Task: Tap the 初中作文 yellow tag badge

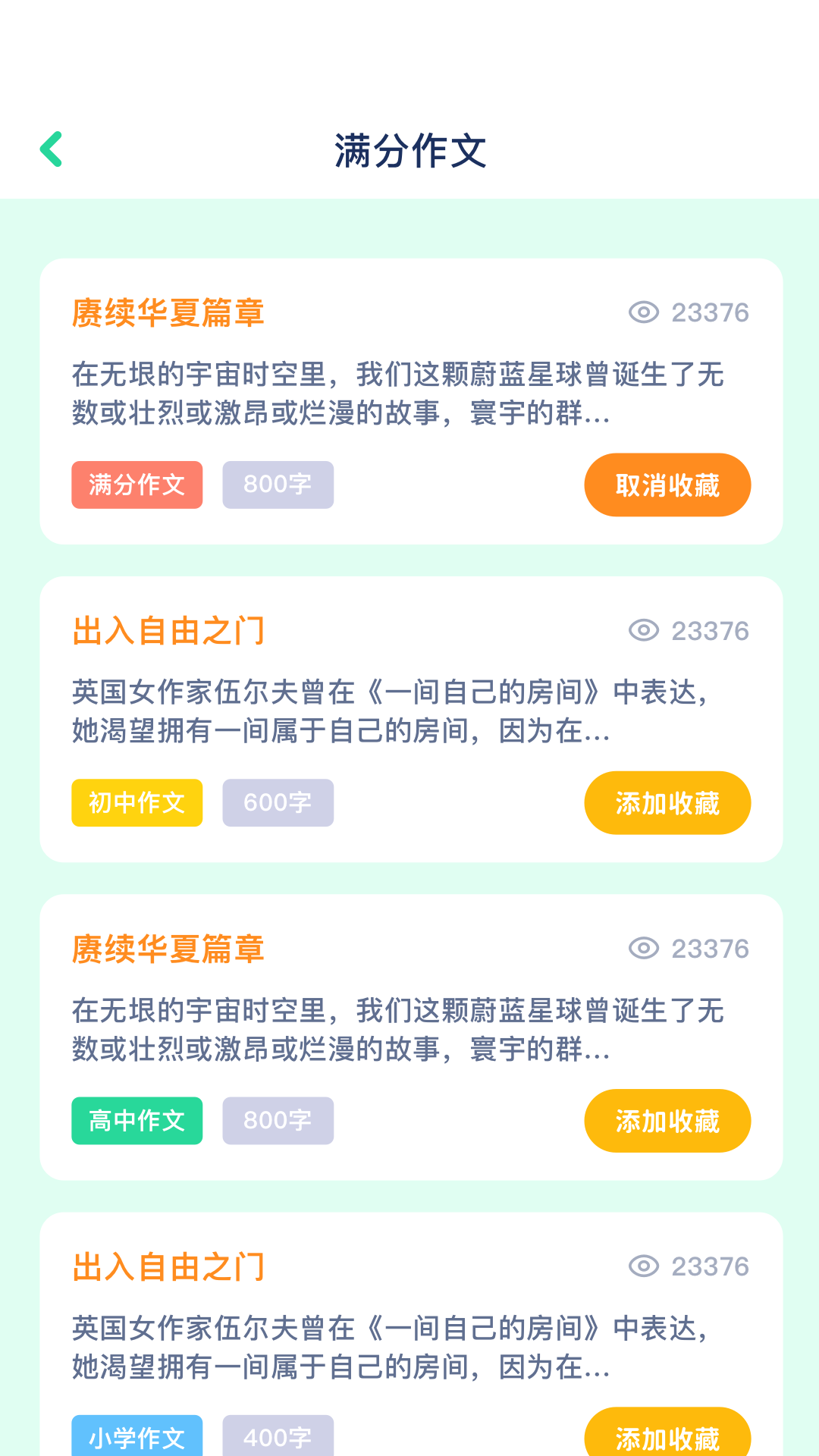Action: pyautogui.click(x=136, y=802)
